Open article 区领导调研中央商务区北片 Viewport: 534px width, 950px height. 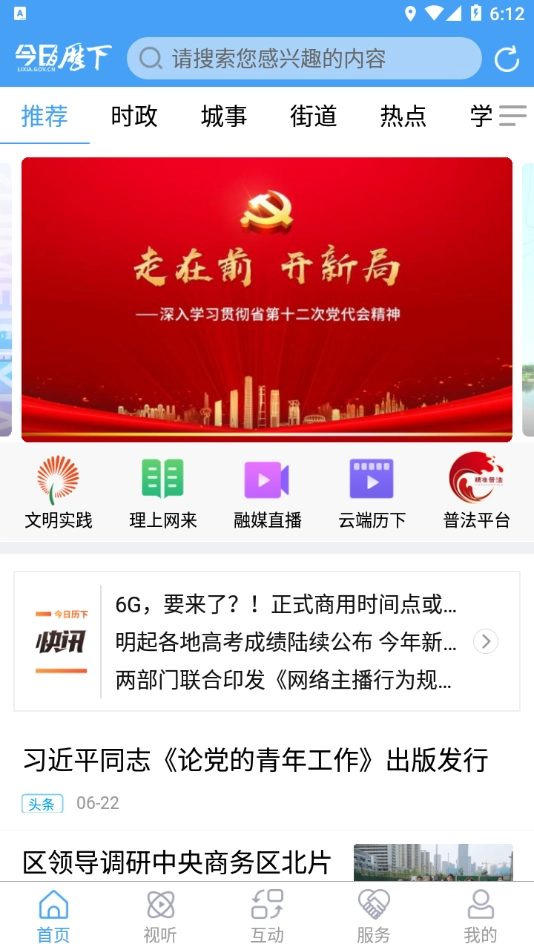pyautogui.click(x=178, y=862)
